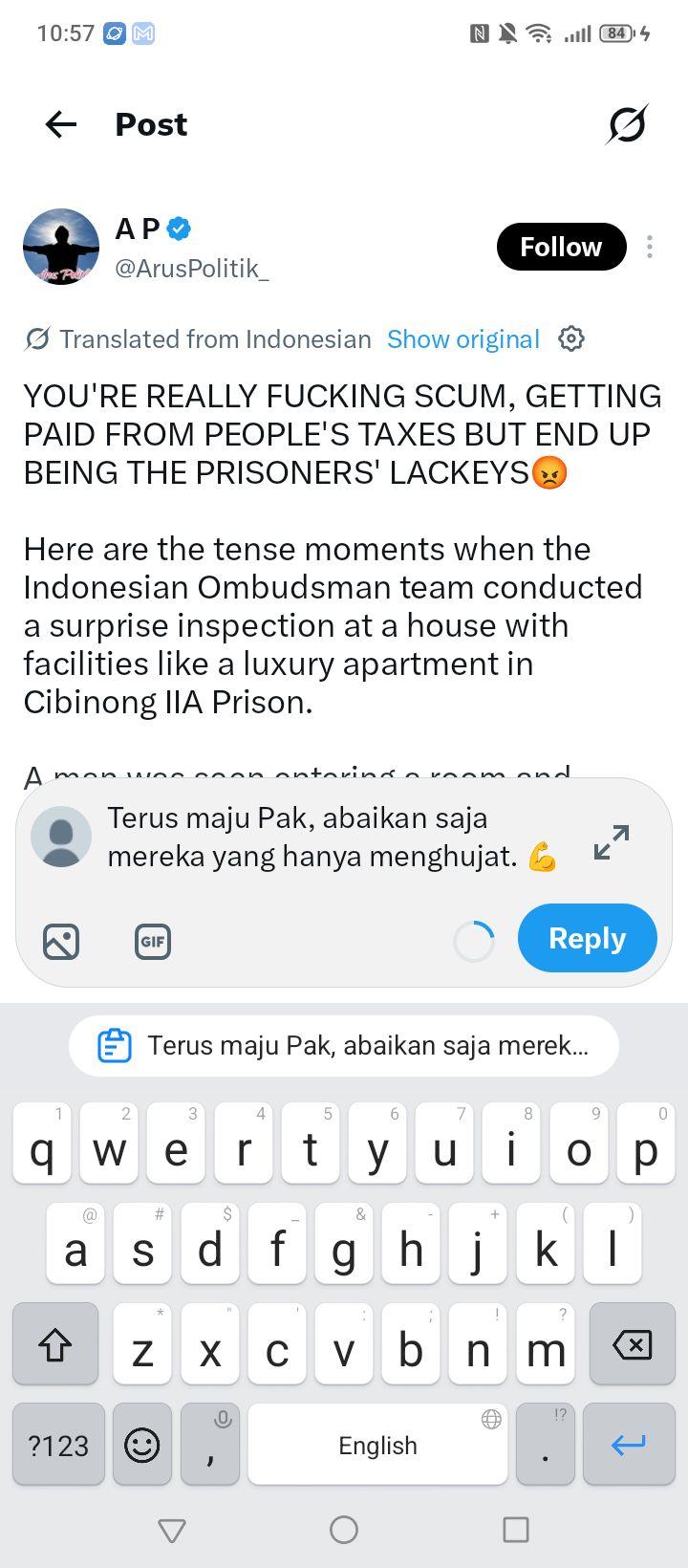
Task: Tap the backspace key on the keyboard
Action: (632, 1344)
